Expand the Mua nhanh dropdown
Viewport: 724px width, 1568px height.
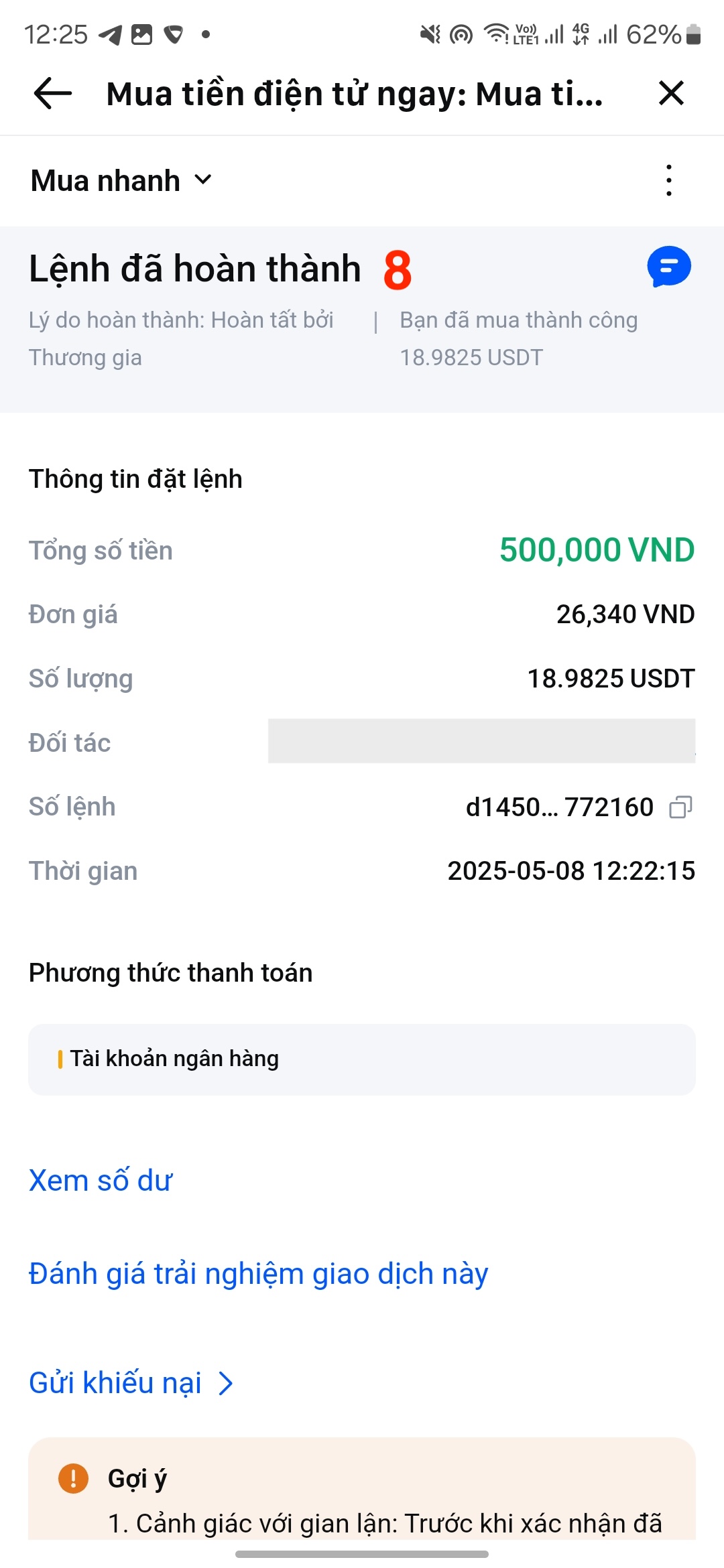pos(121,180)
